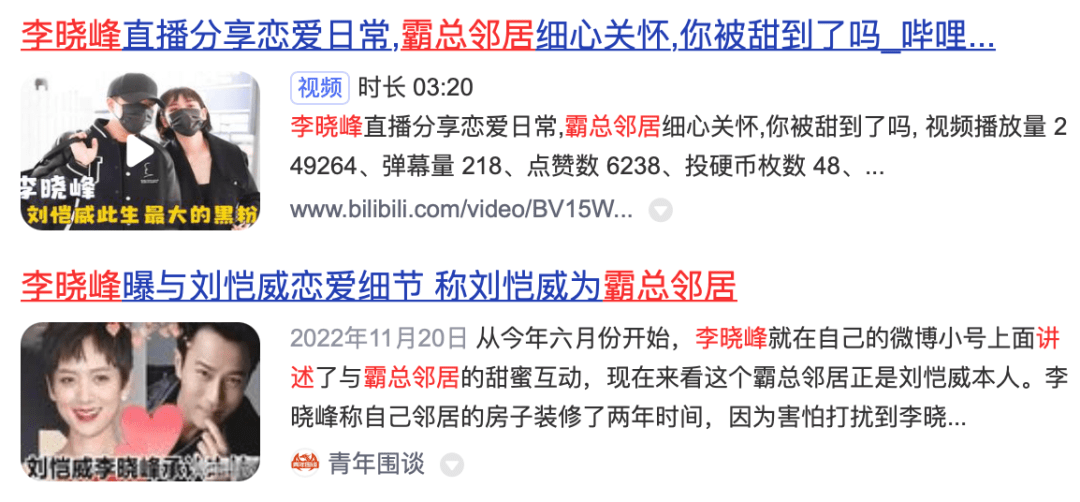This screenshot has width=1080, height=502.
Task: Expand the dropdown arrow beside www.bilibili.com
Action: tap(660, 211)
